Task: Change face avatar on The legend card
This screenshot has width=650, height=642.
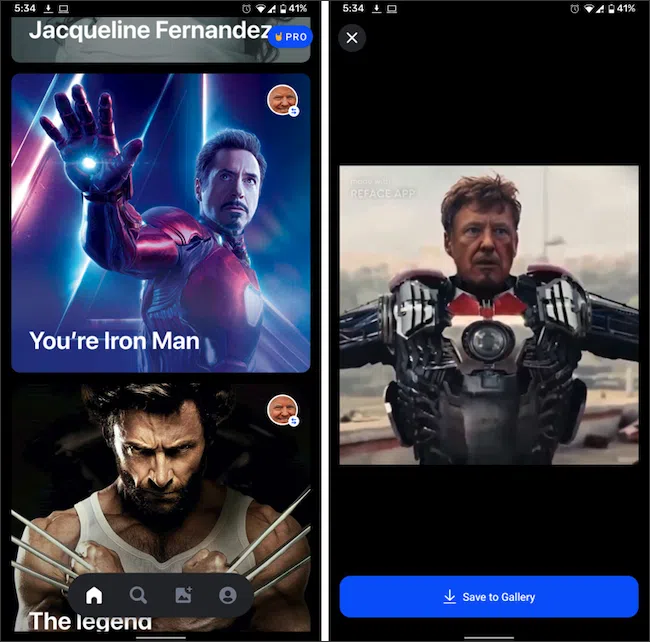Action: (x=283, y=410)
